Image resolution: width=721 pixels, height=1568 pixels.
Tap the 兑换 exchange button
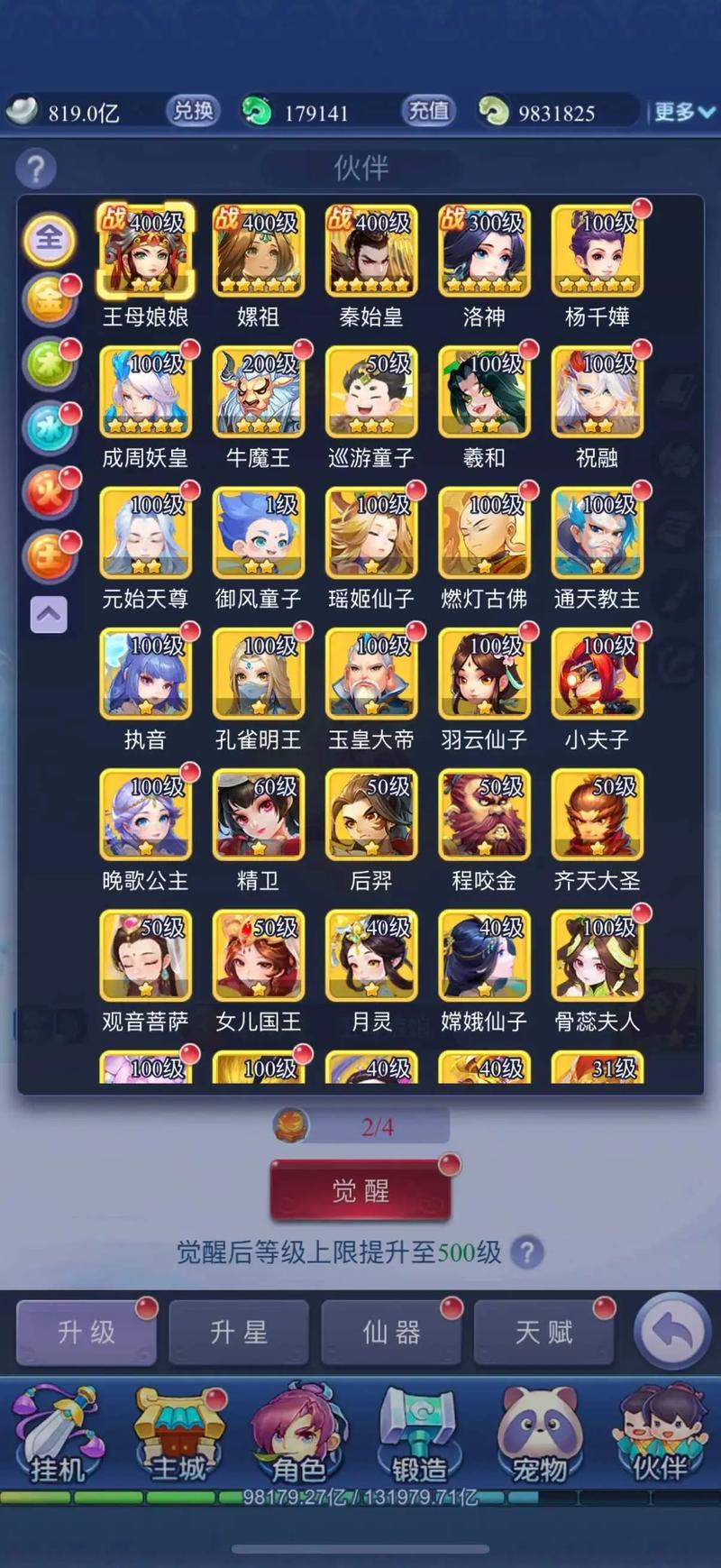tap(193, 111)
